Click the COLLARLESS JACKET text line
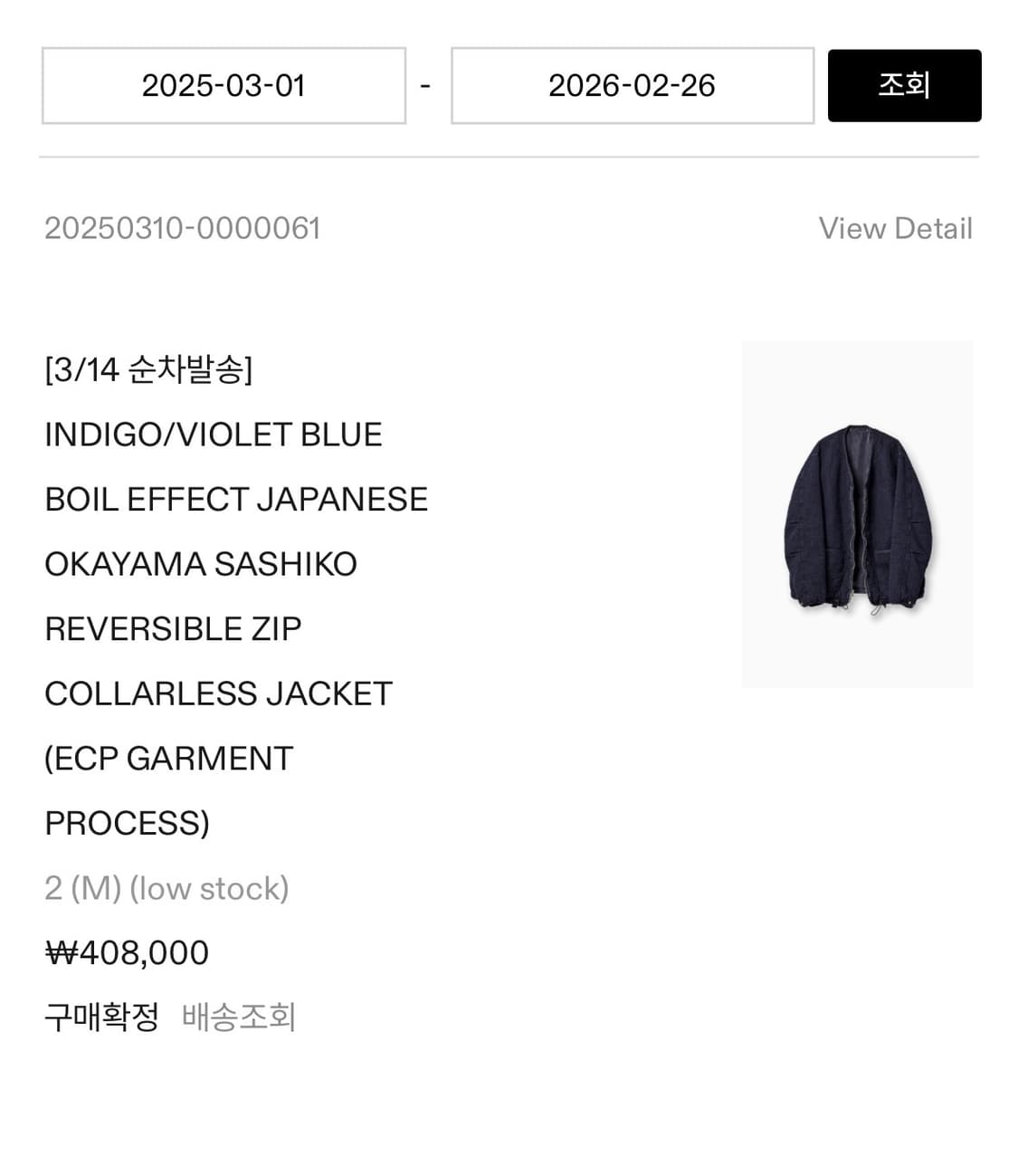This screenshot has width=1018, height=1176. 218,693
